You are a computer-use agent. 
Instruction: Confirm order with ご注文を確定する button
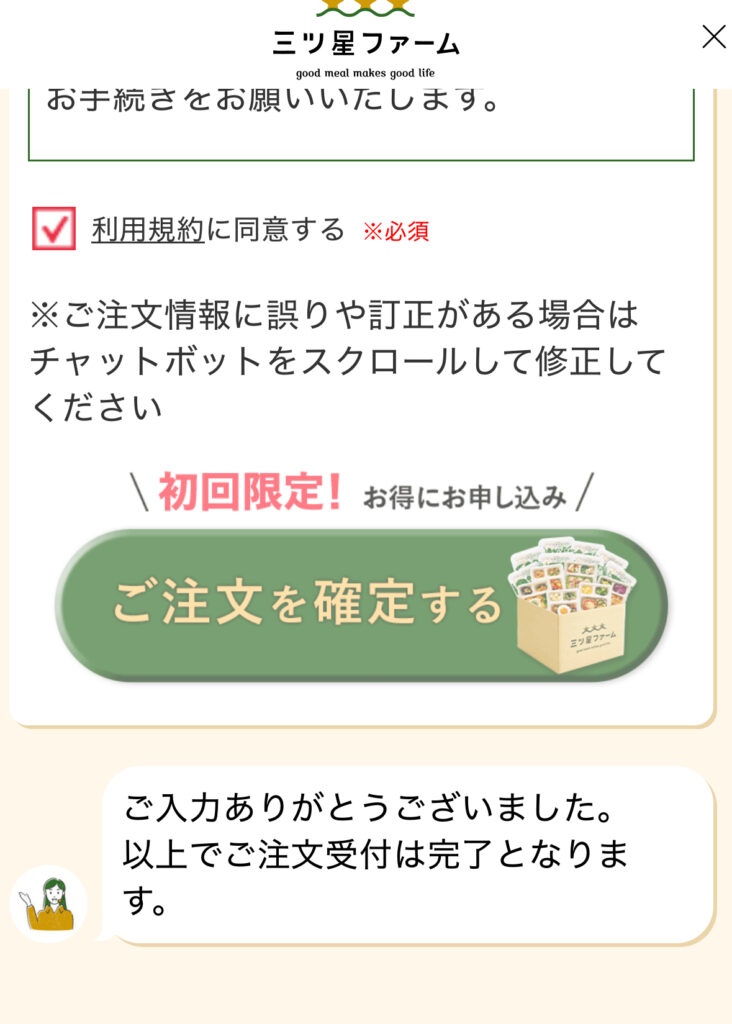[x=360, y=604]
